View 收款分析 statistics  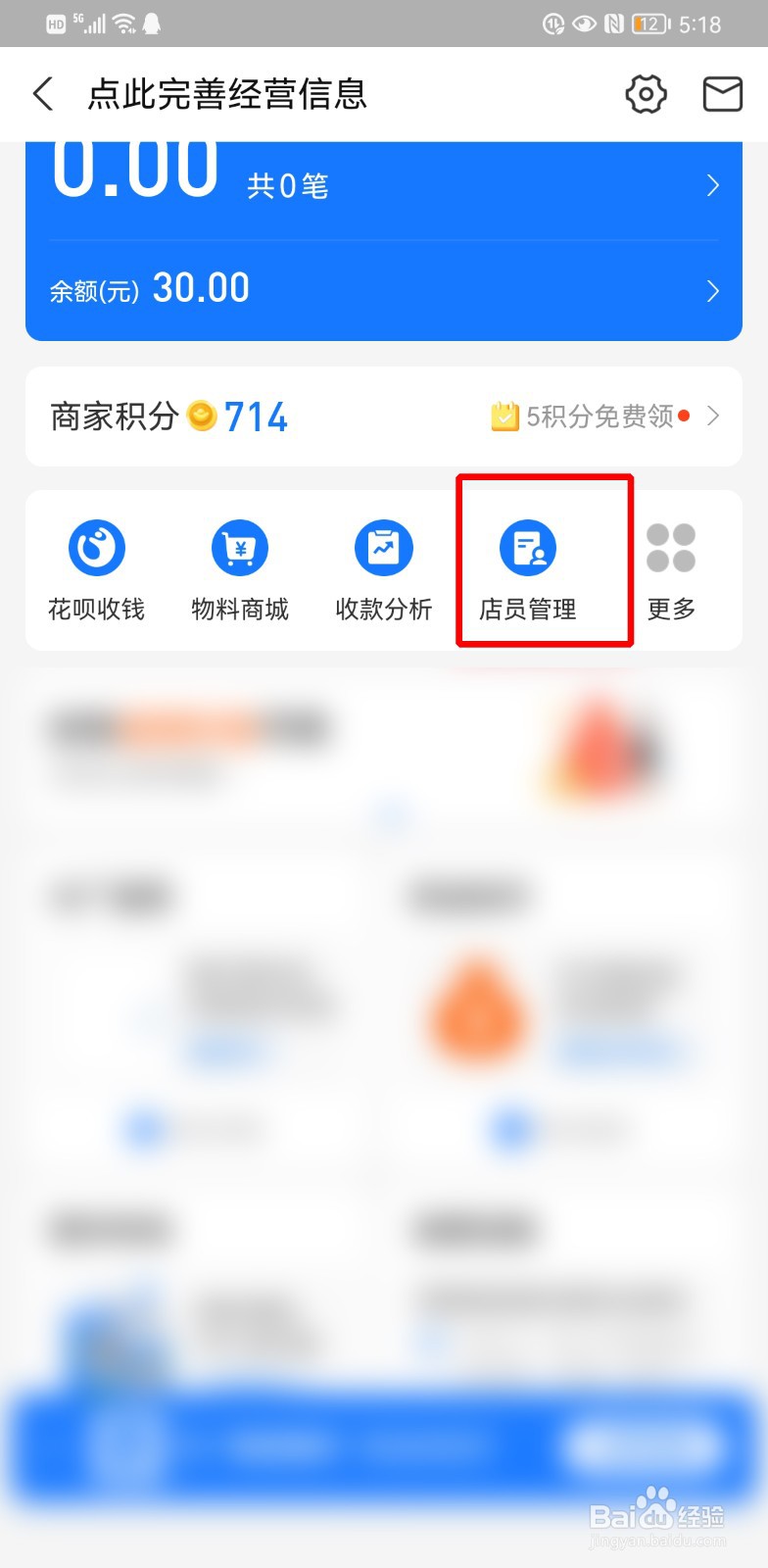382,568
